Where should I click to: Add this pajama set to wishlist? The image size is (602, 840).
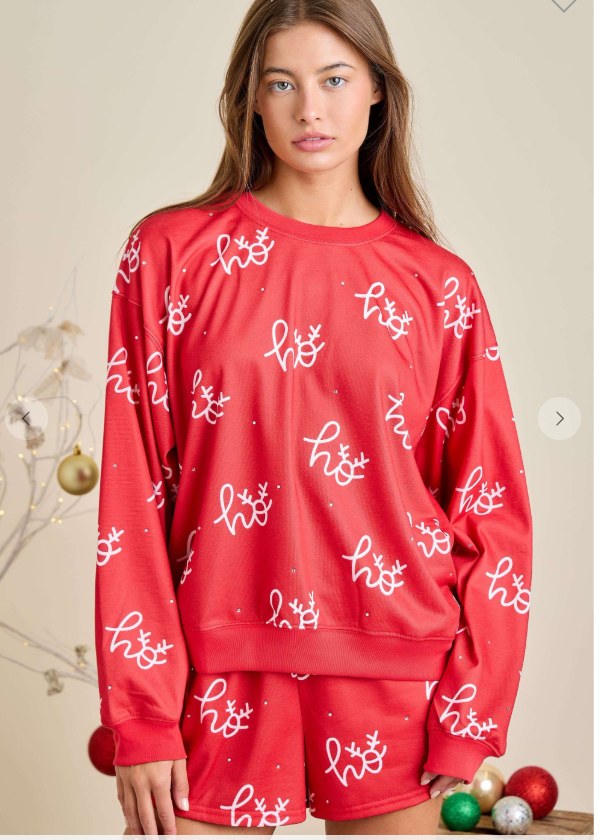coord(564,5)
